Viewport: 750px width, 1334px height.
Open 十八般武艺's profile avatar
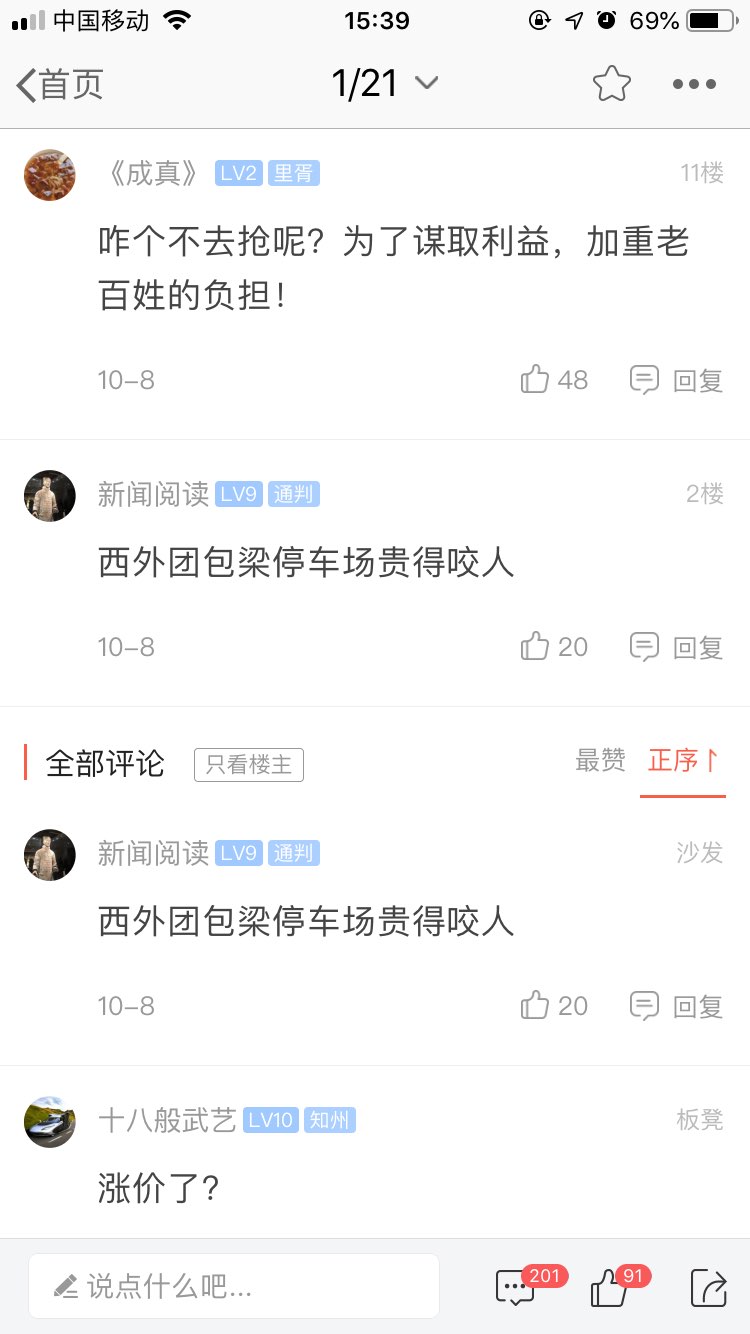click(x=50, y=1121)
